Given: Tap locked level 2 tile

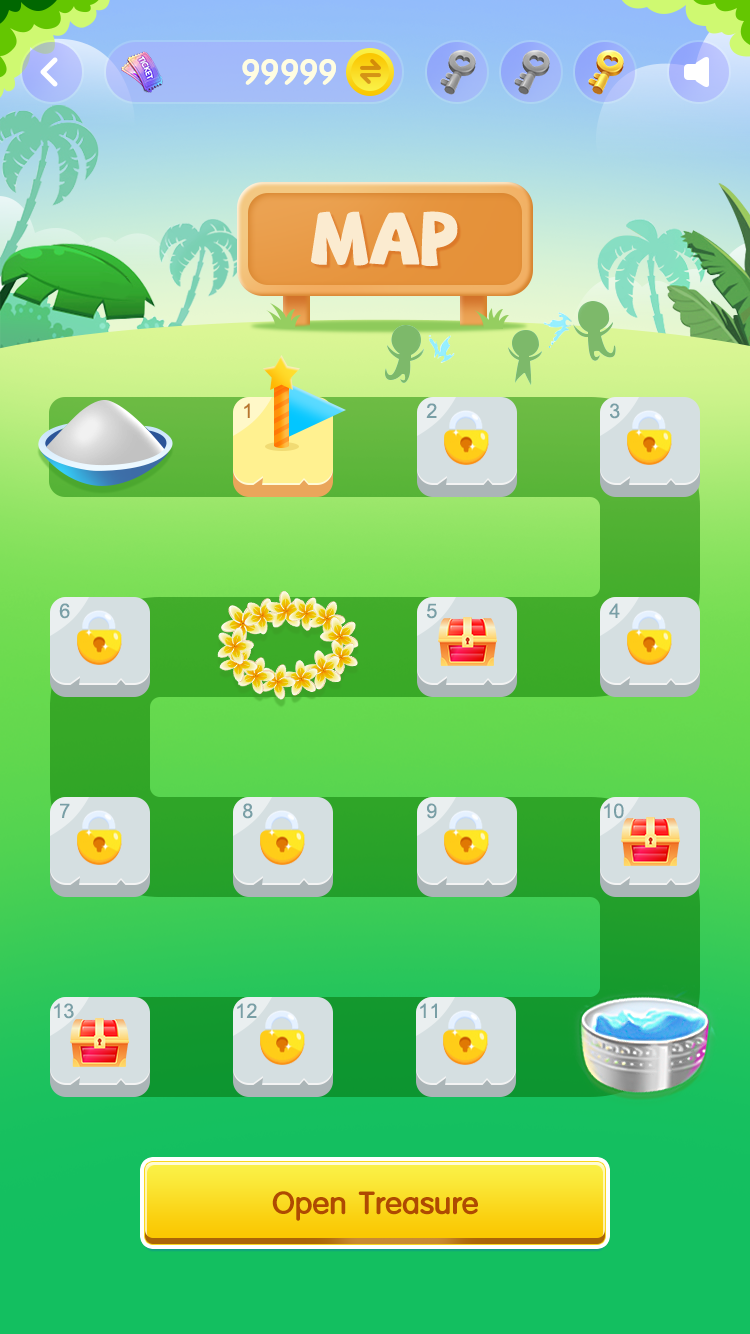Looking at the screenshot, I should 467,446.
